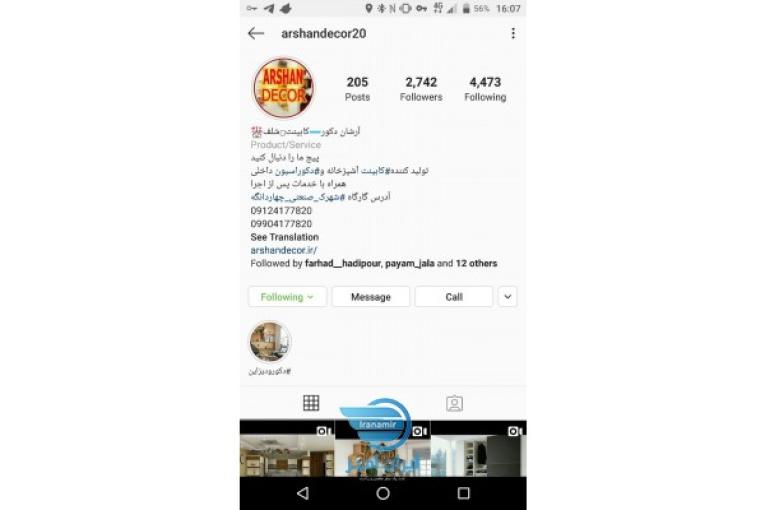Expand suggested accounts chevron

click(x=507, y=297)
